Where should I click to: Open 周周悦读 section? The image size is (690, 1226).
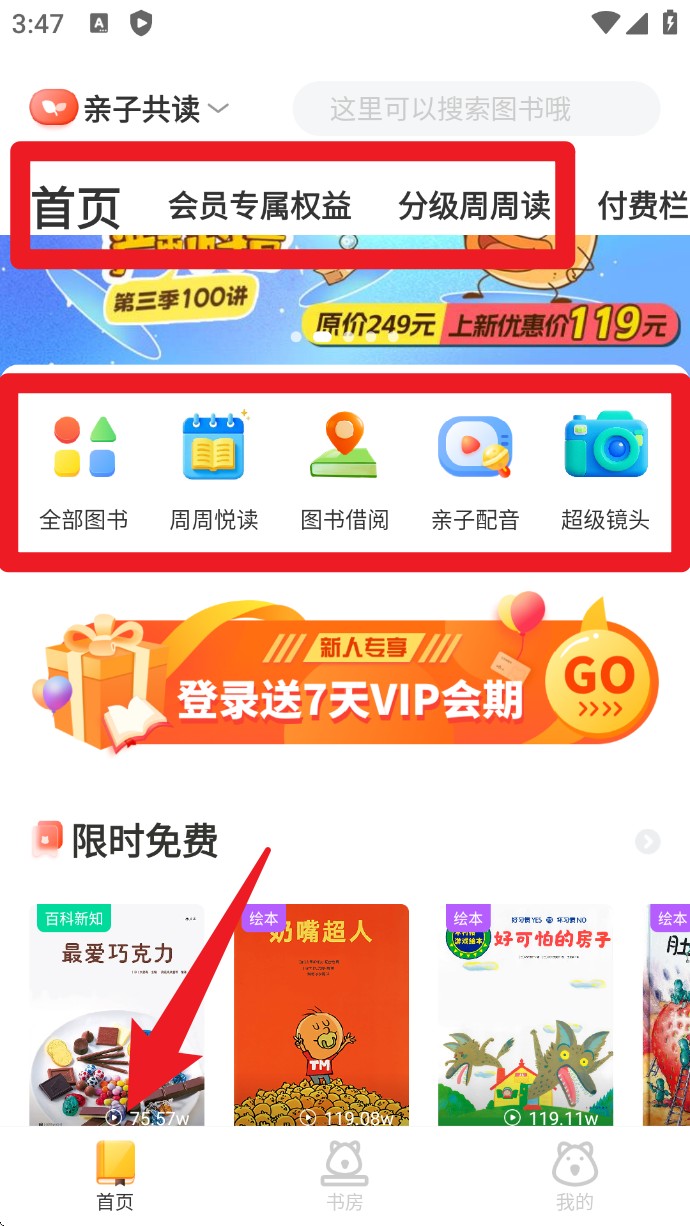(214, 472)
